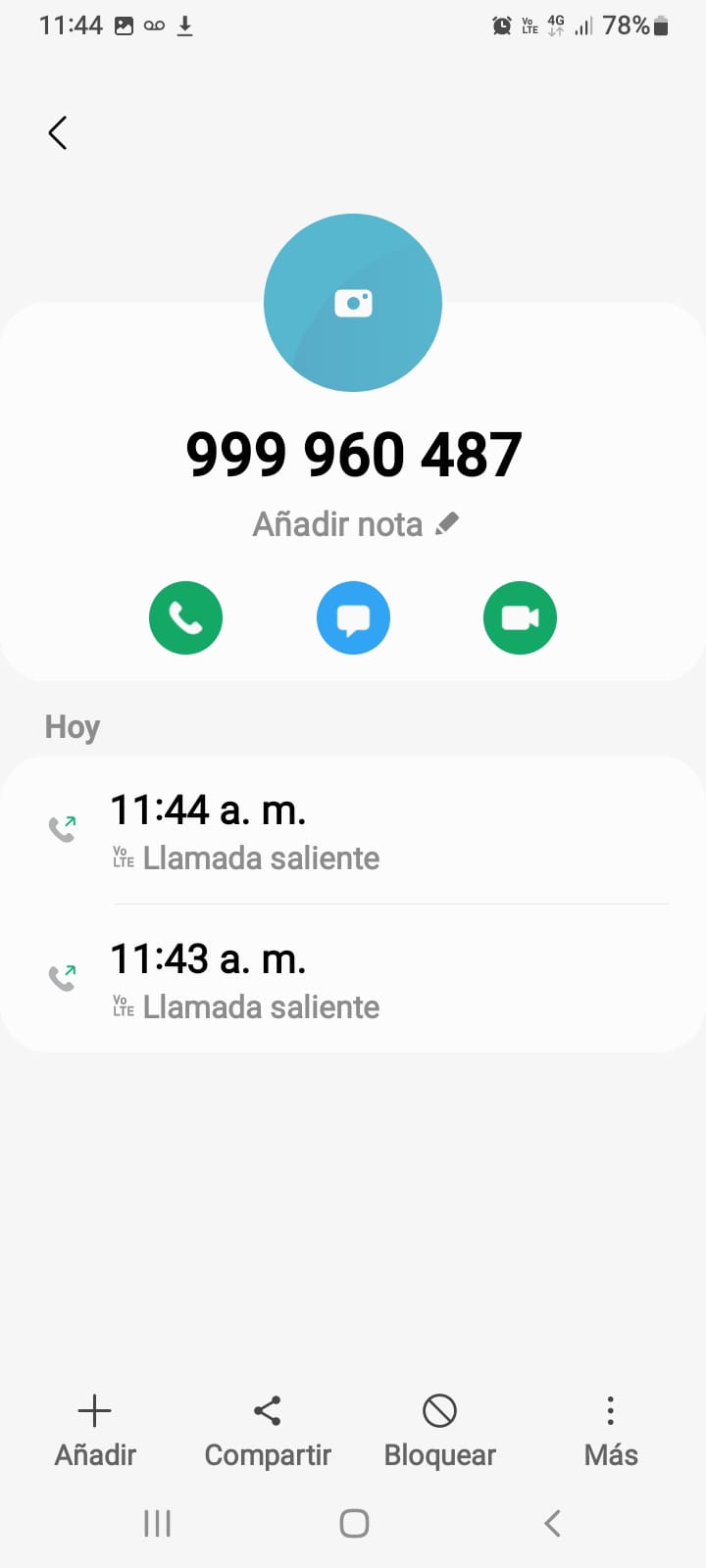Screen dimensions: 706x1568
Task: Call 999 960 487 with green phone button
Action: click(x=185, y=618)
